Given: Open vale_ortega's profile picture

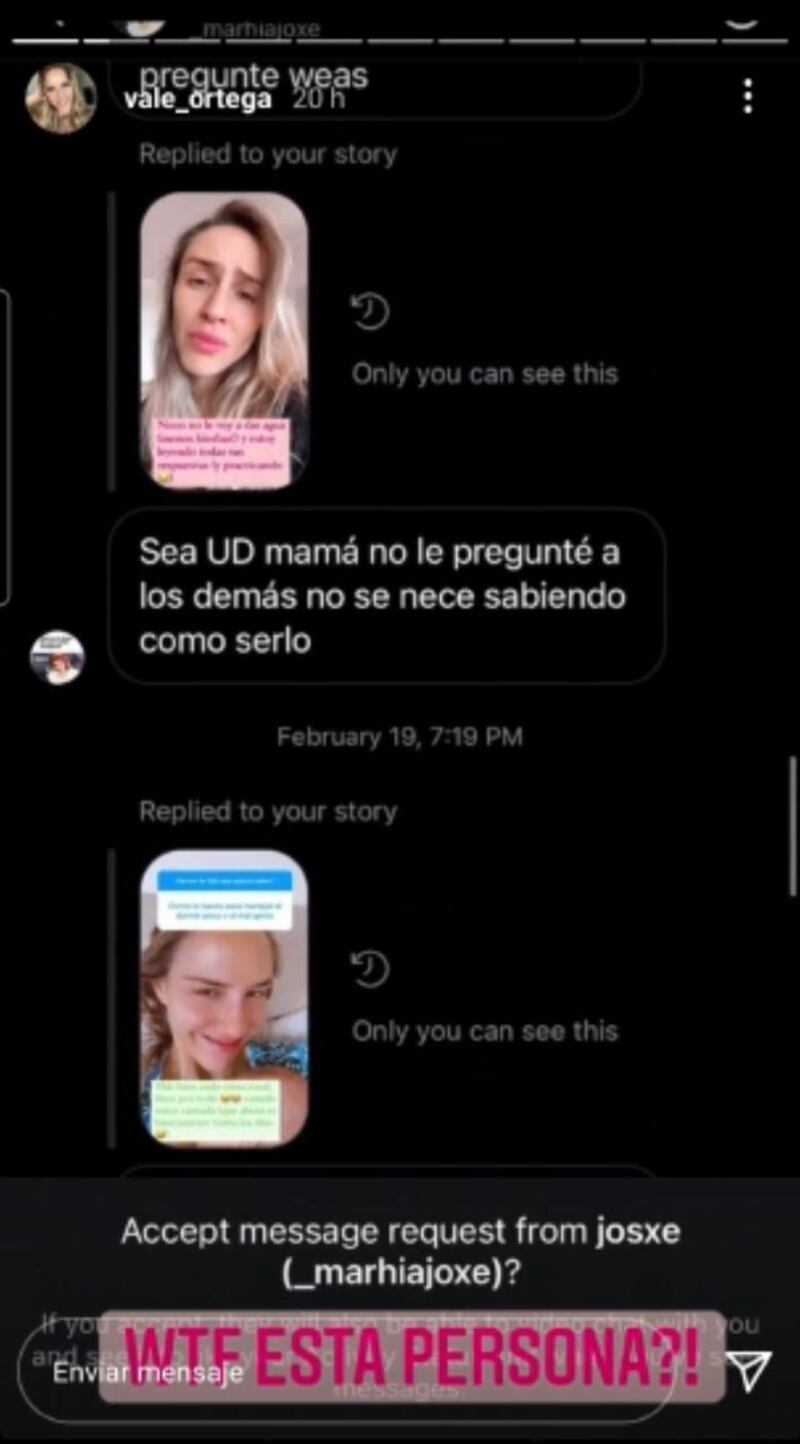Looking at the screenshot, I should 61,98.
